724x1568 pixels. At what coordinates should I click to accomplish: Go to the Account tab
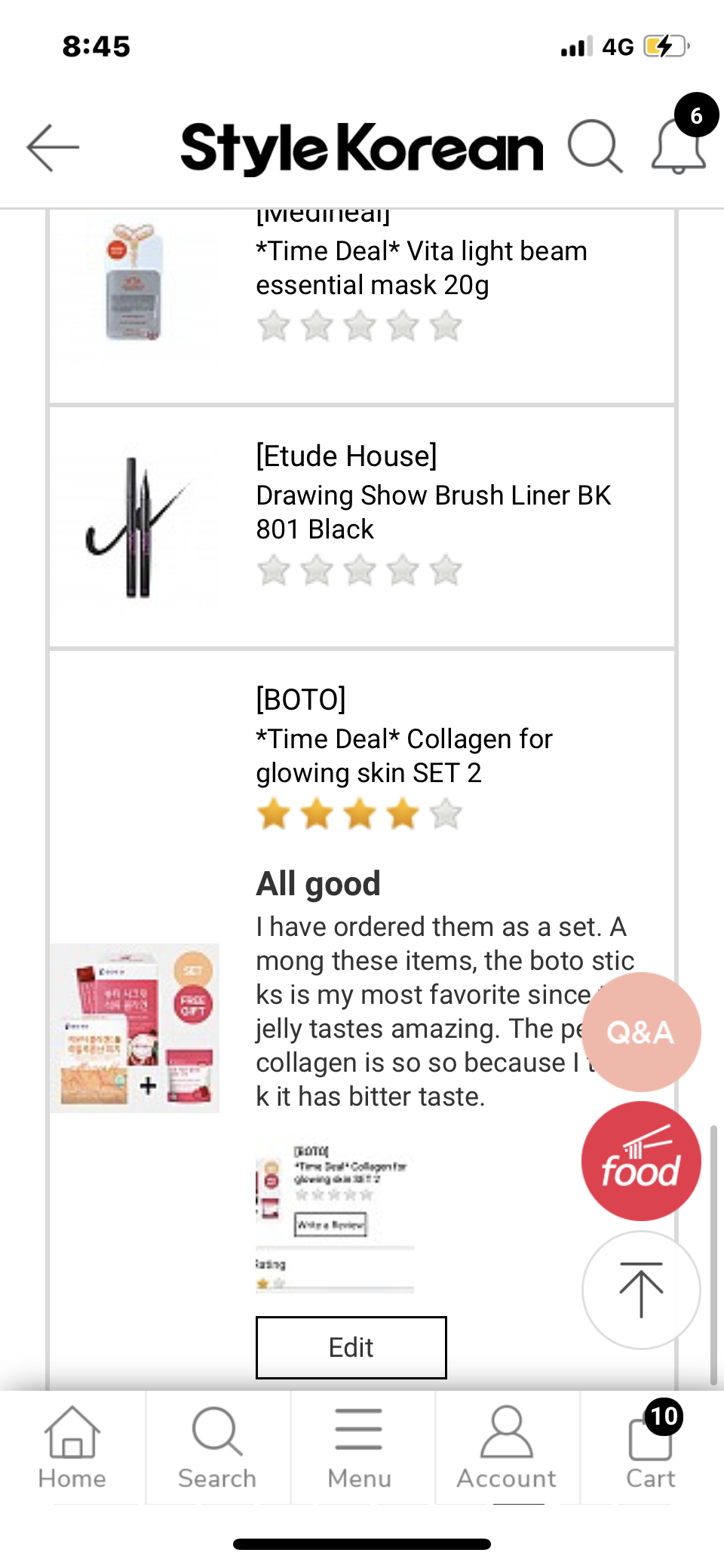(507, 1447)
